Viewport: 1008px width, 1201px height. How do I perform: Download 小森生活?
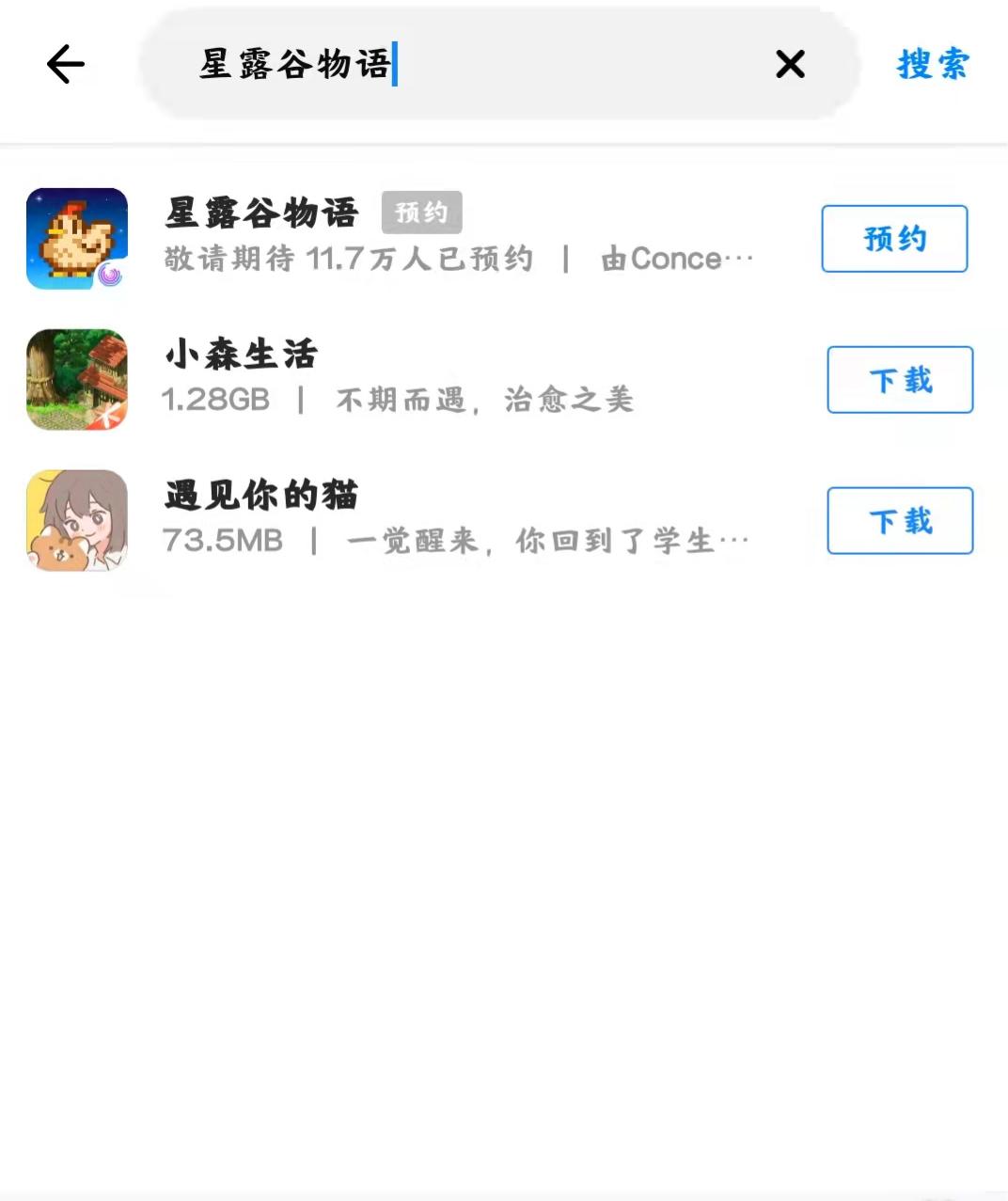point(900,380)
